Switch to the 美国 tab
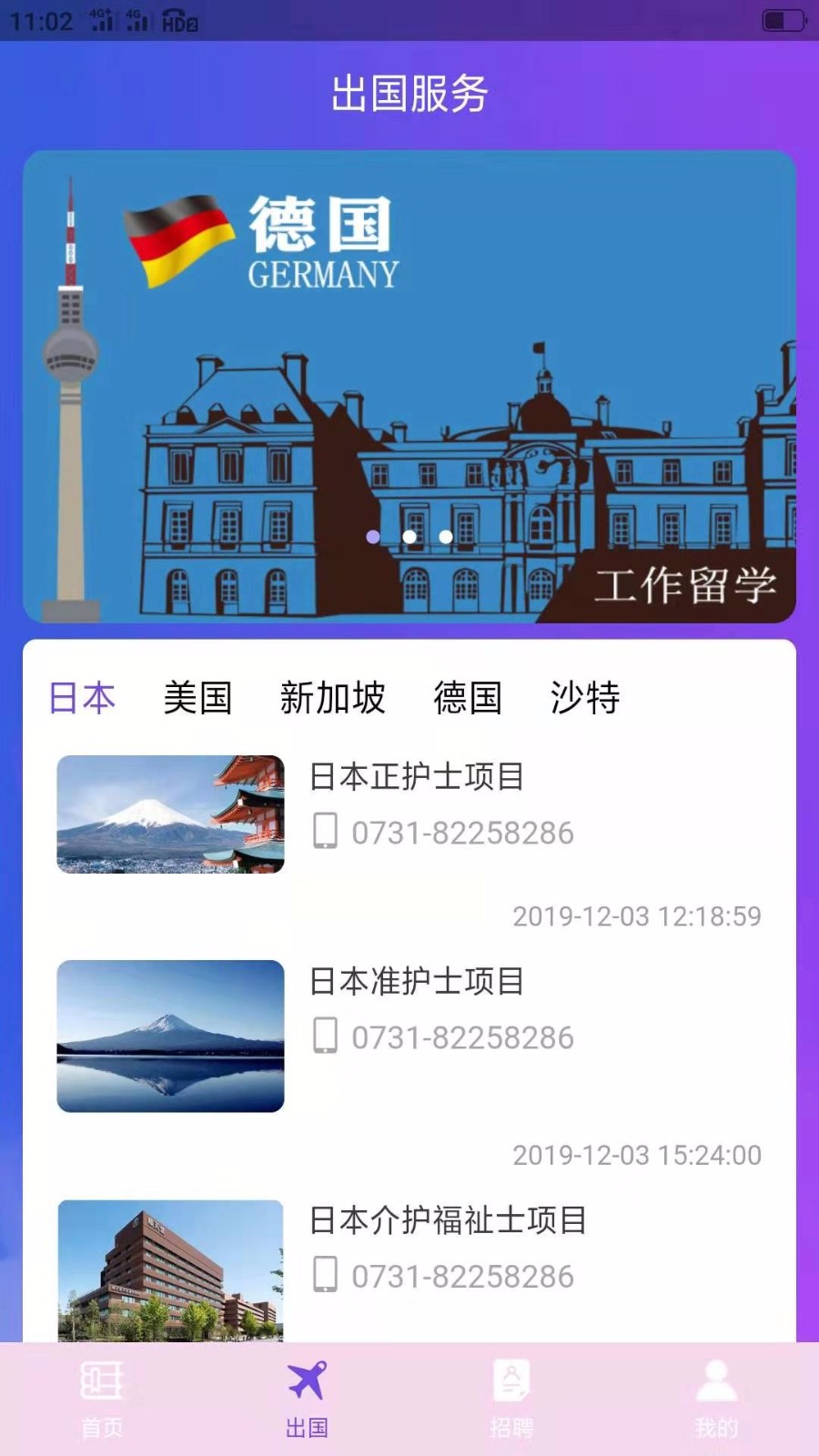 pyautogui.click(x=197, y=698)
